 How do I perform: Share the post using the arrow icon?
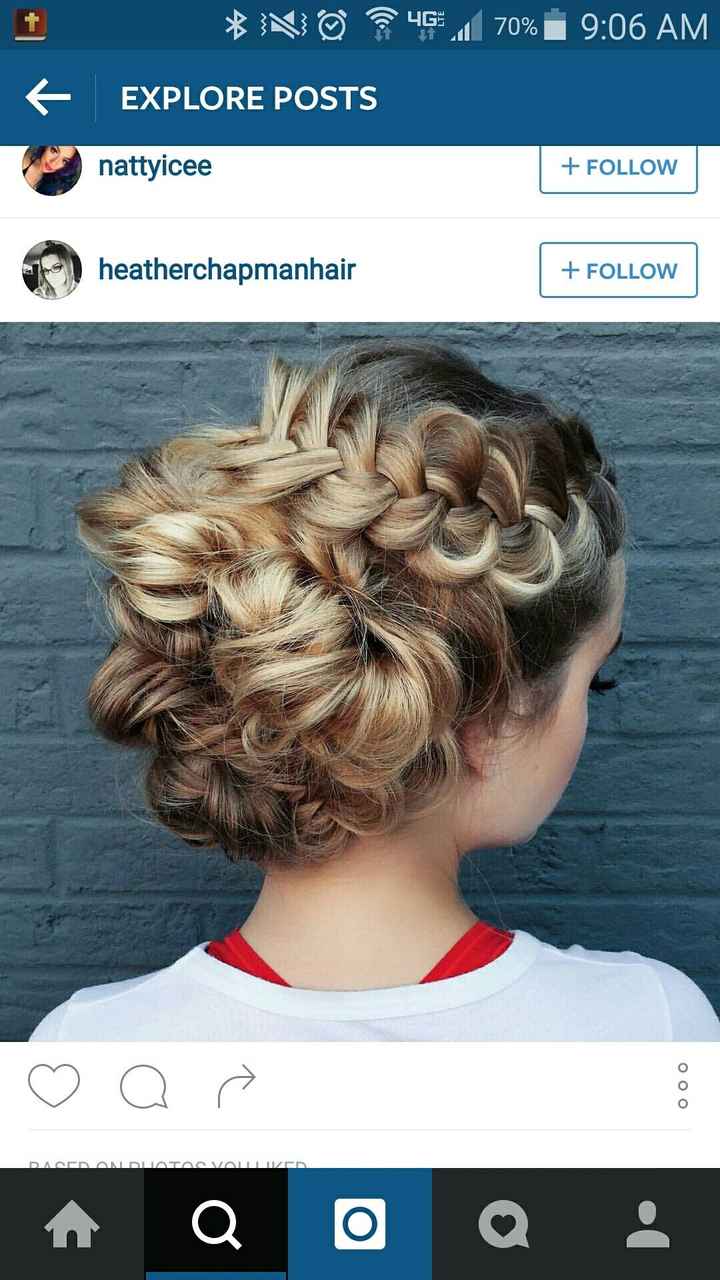coord(234,1083)
